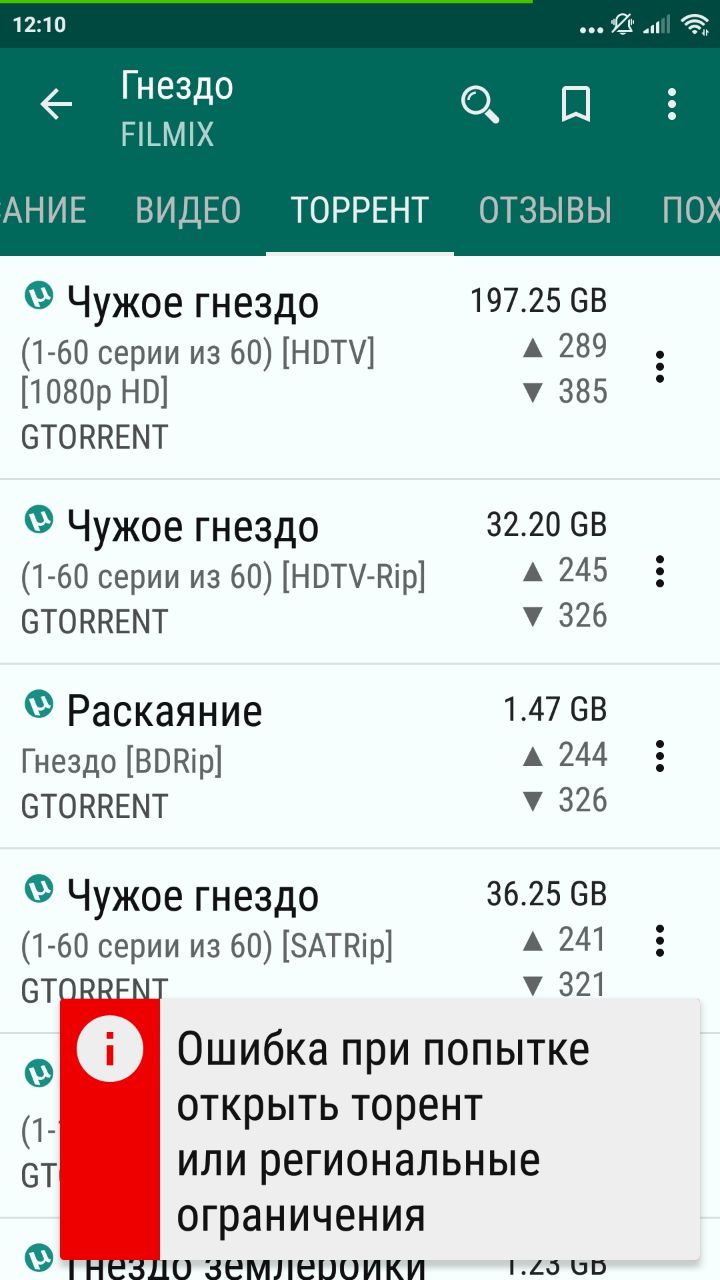Screen dimensions: 720x1280
Task: Go back using the arrow icon
Action: (56, 104)
